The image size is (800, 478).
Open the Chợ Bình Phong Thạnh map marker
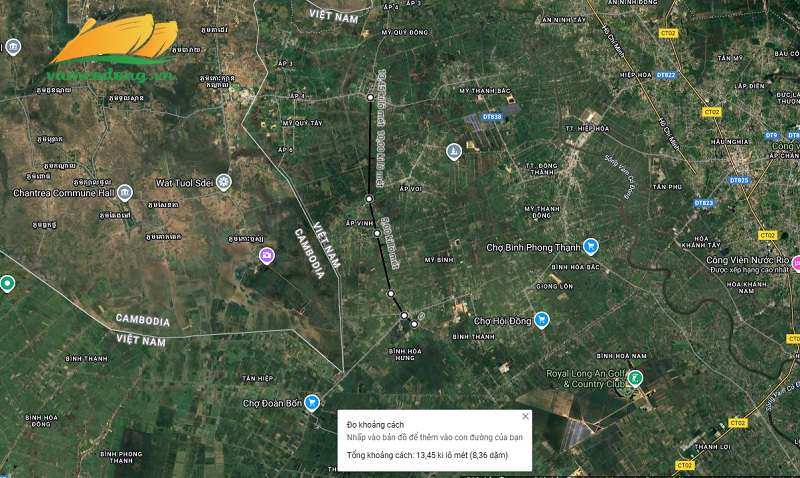coord(591,245)
